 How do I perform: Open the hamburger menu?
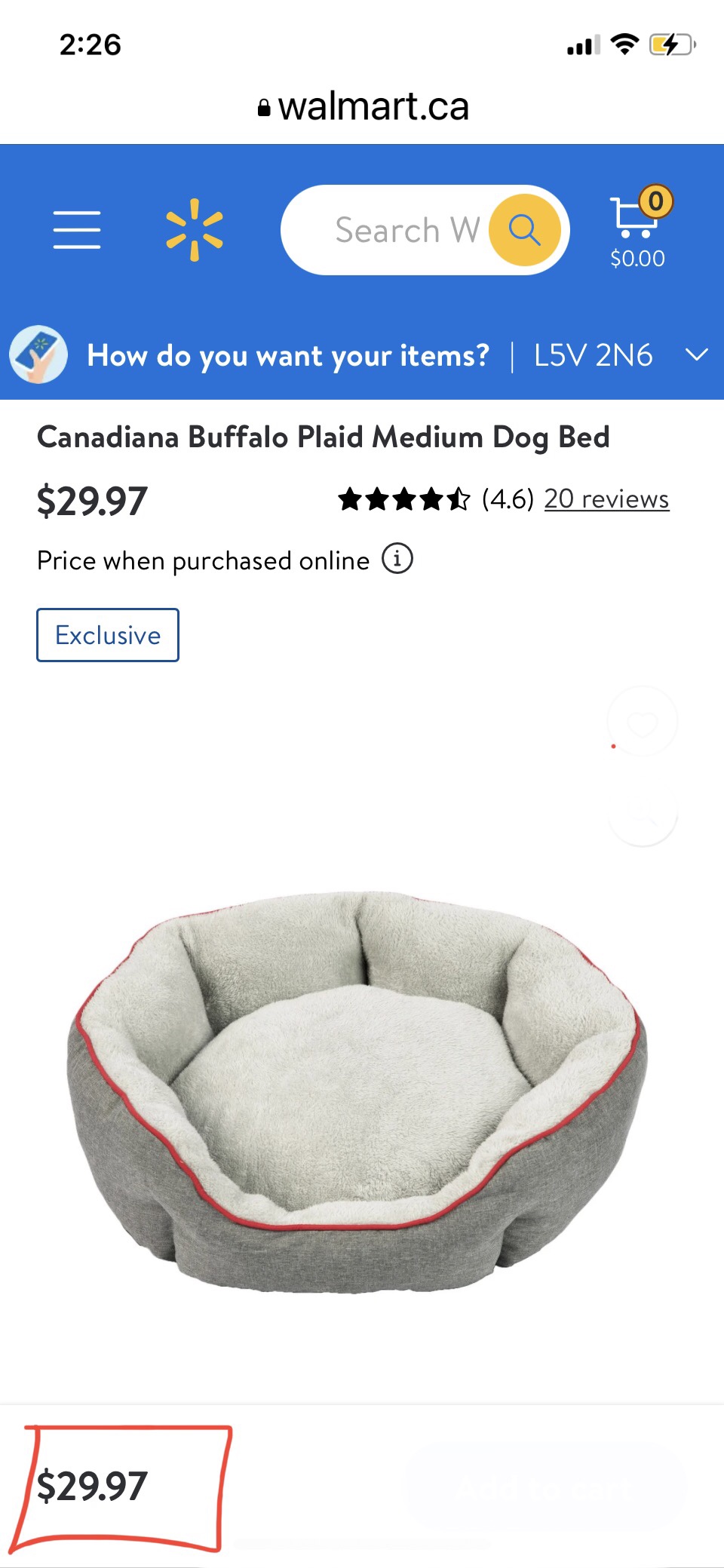77,229
